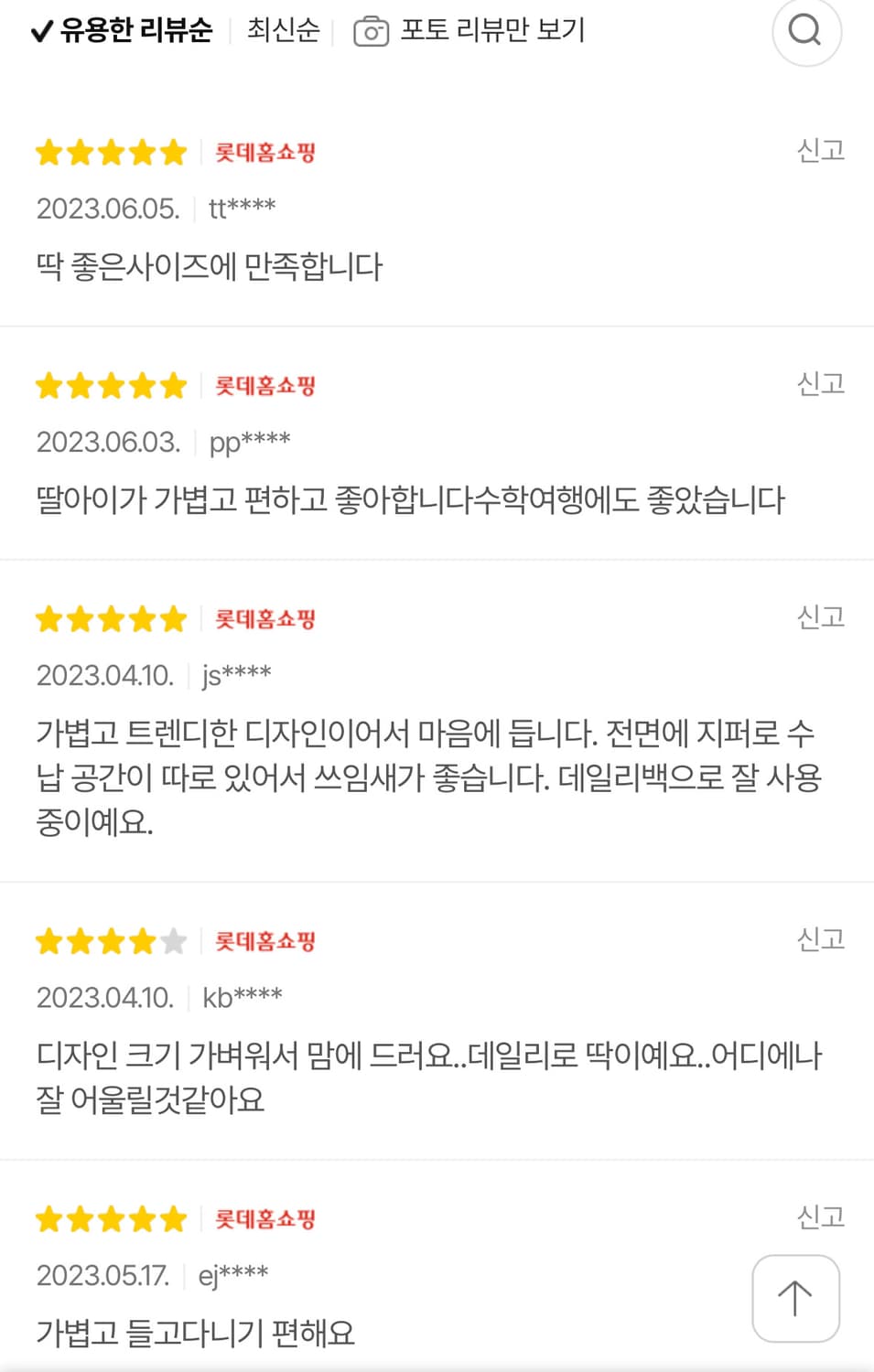Click the scroll-to-top arrow button
The width and height of the screenshot is (874, 1372).
795,1297
